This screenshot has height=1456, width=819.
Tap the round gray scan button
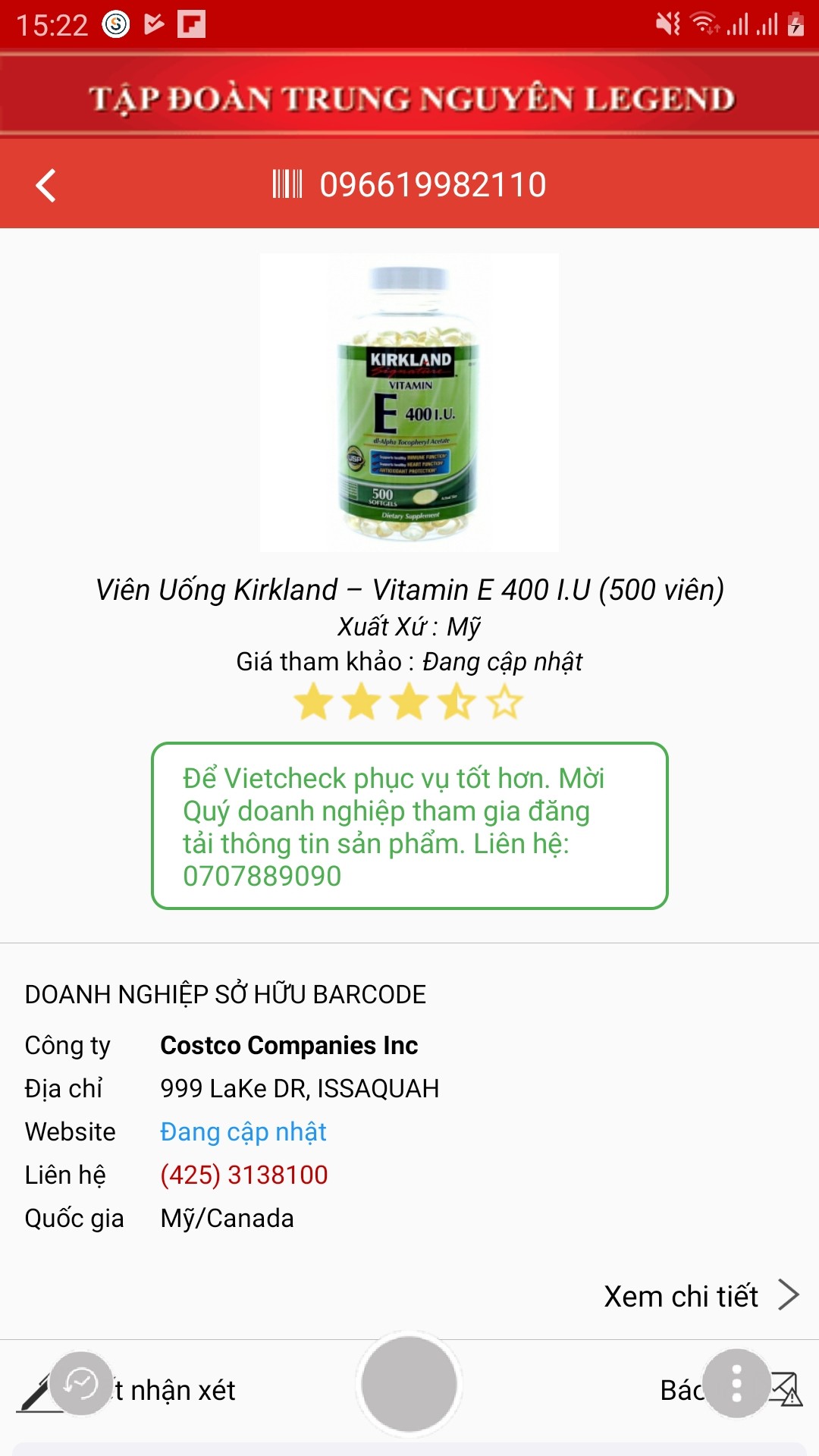409,1384
